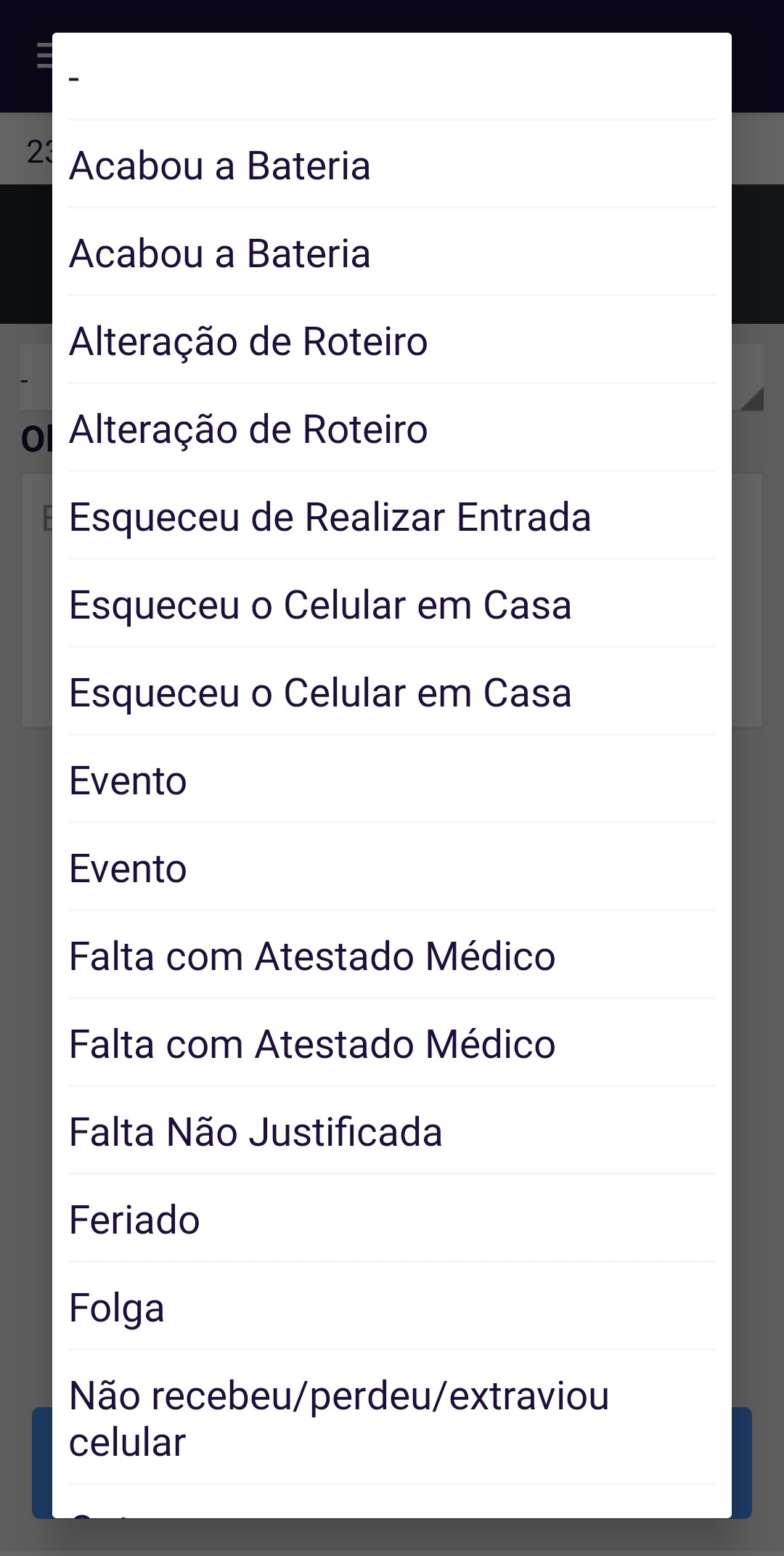This screenshot has height=1556, width=784.
Task: Choose the "Feriado" option
Action: [134, 1220]
